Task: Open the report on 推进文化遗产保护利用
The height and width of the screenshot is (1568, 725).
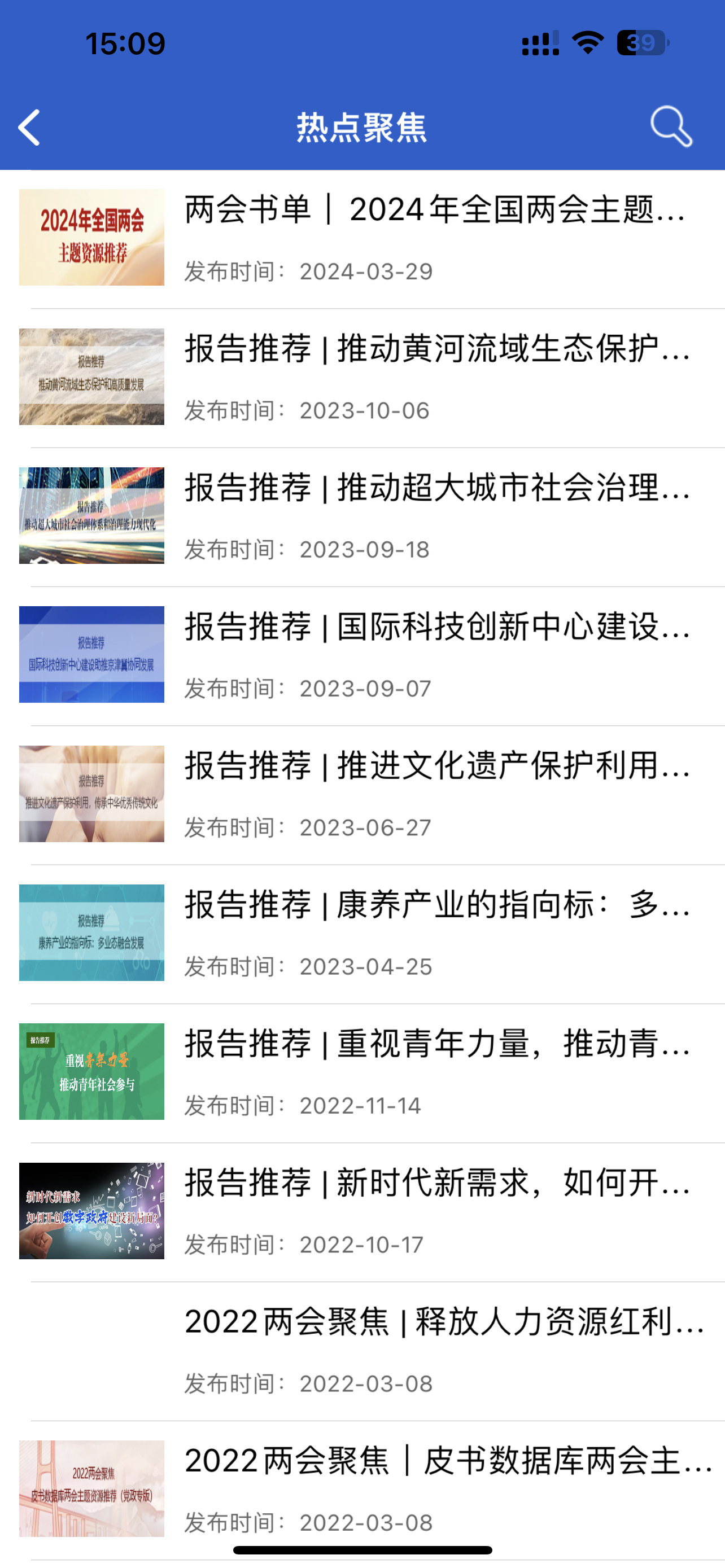Action: point(363,795)
